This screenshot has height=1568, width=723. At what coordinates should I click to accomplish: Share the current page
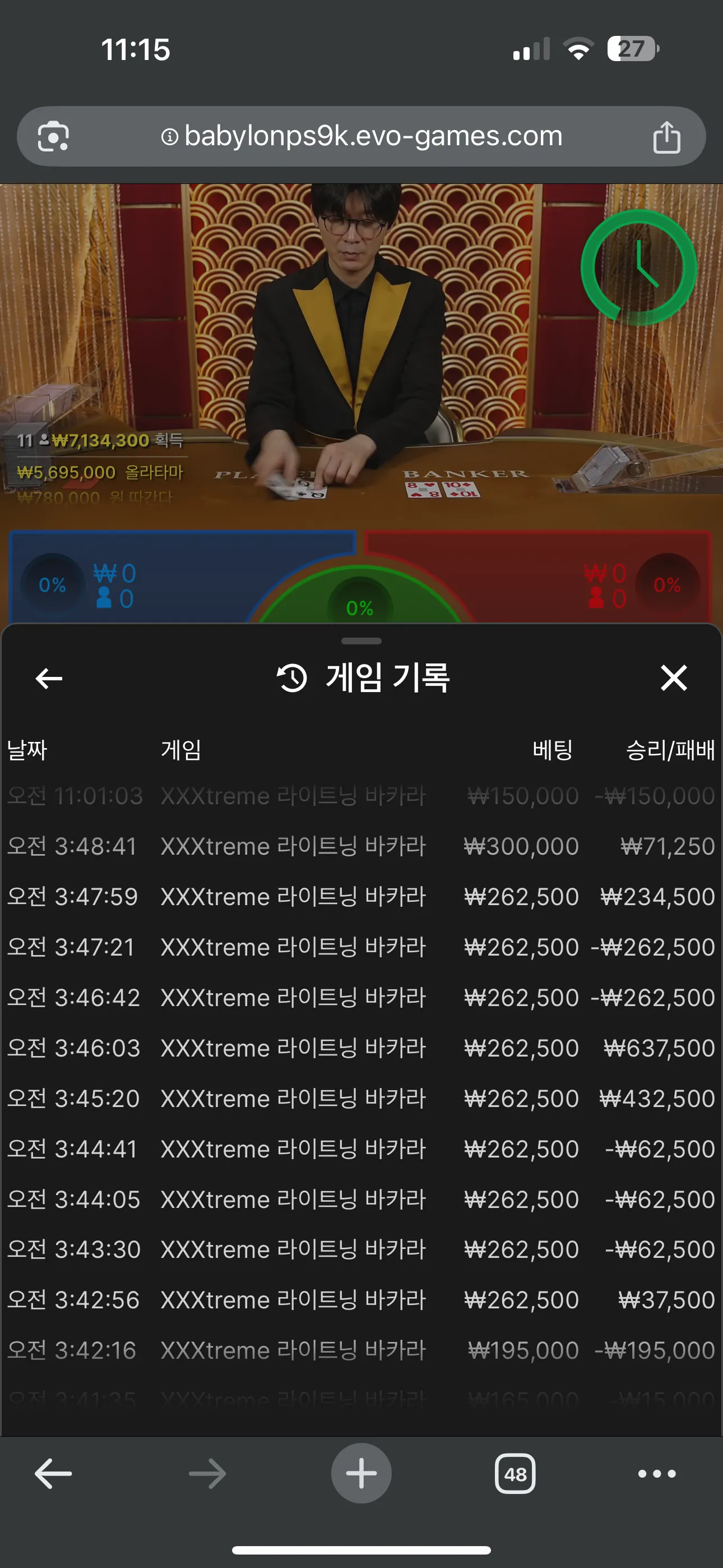coord(666,136)
